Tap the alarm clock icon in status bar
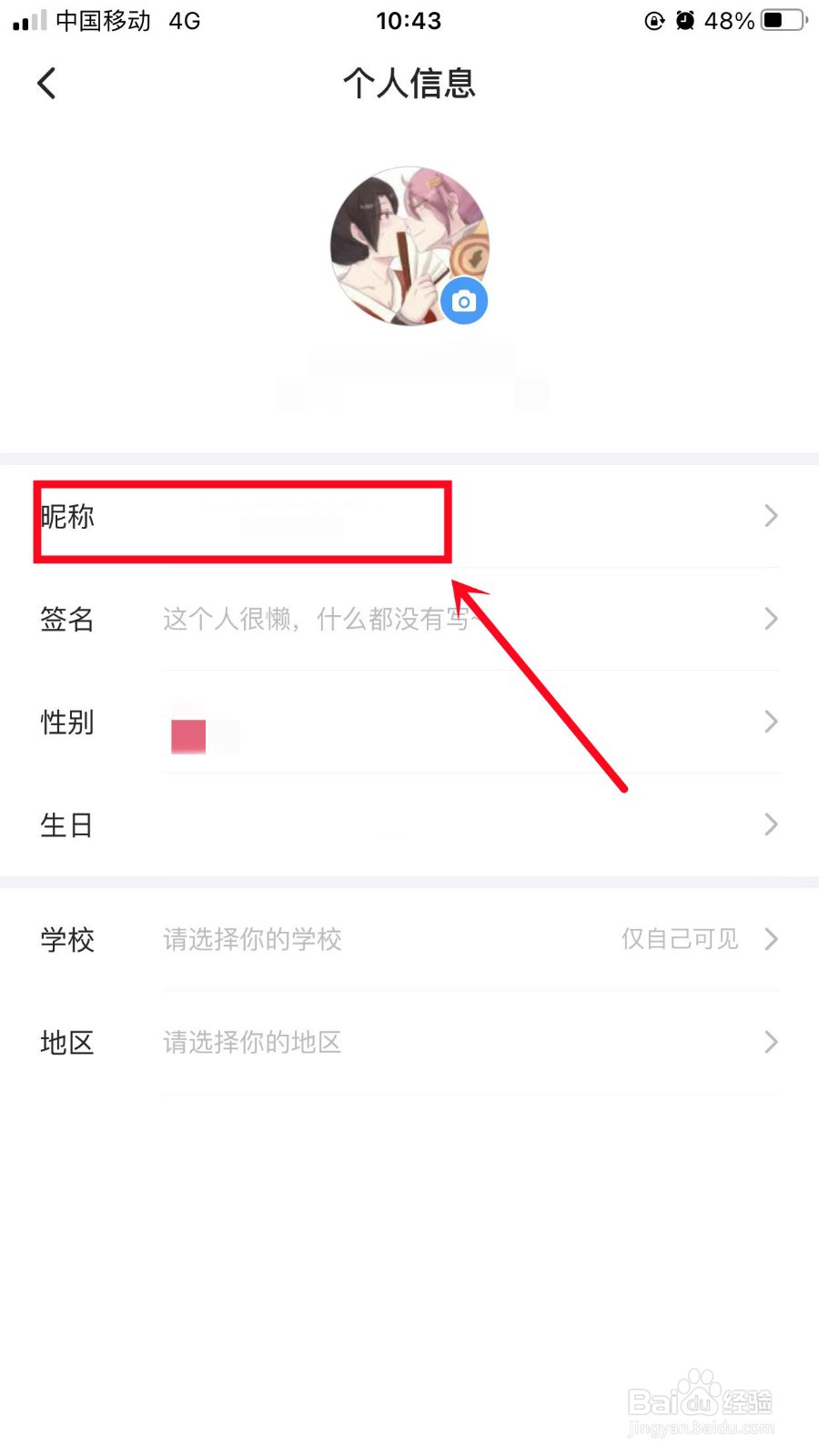Screen dimensions: 819x1456 click(x=684, y=20)
